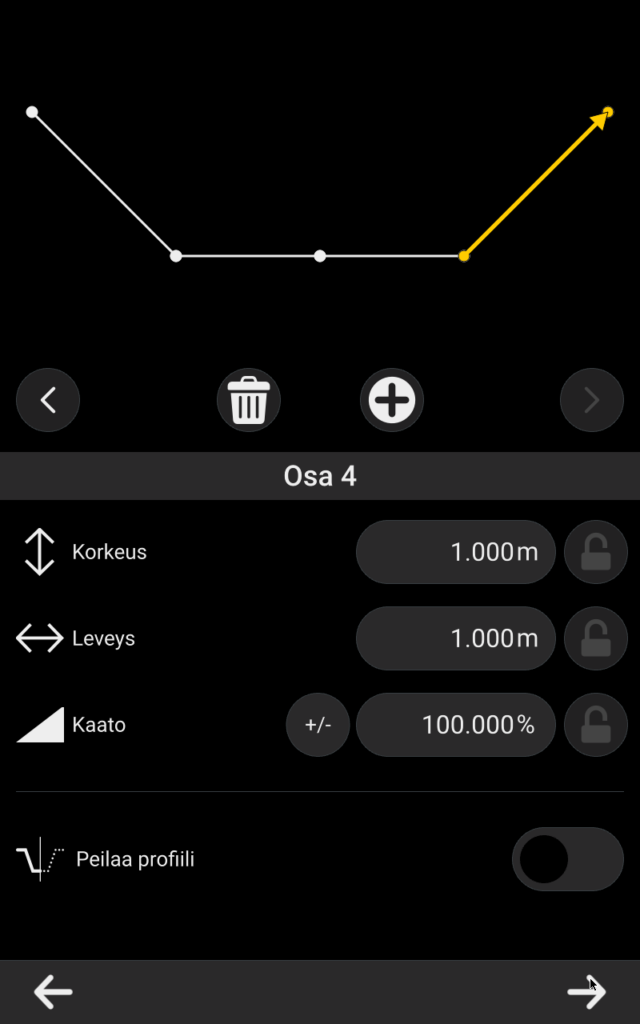Edit the Kaato percentage field

[456, 725]
